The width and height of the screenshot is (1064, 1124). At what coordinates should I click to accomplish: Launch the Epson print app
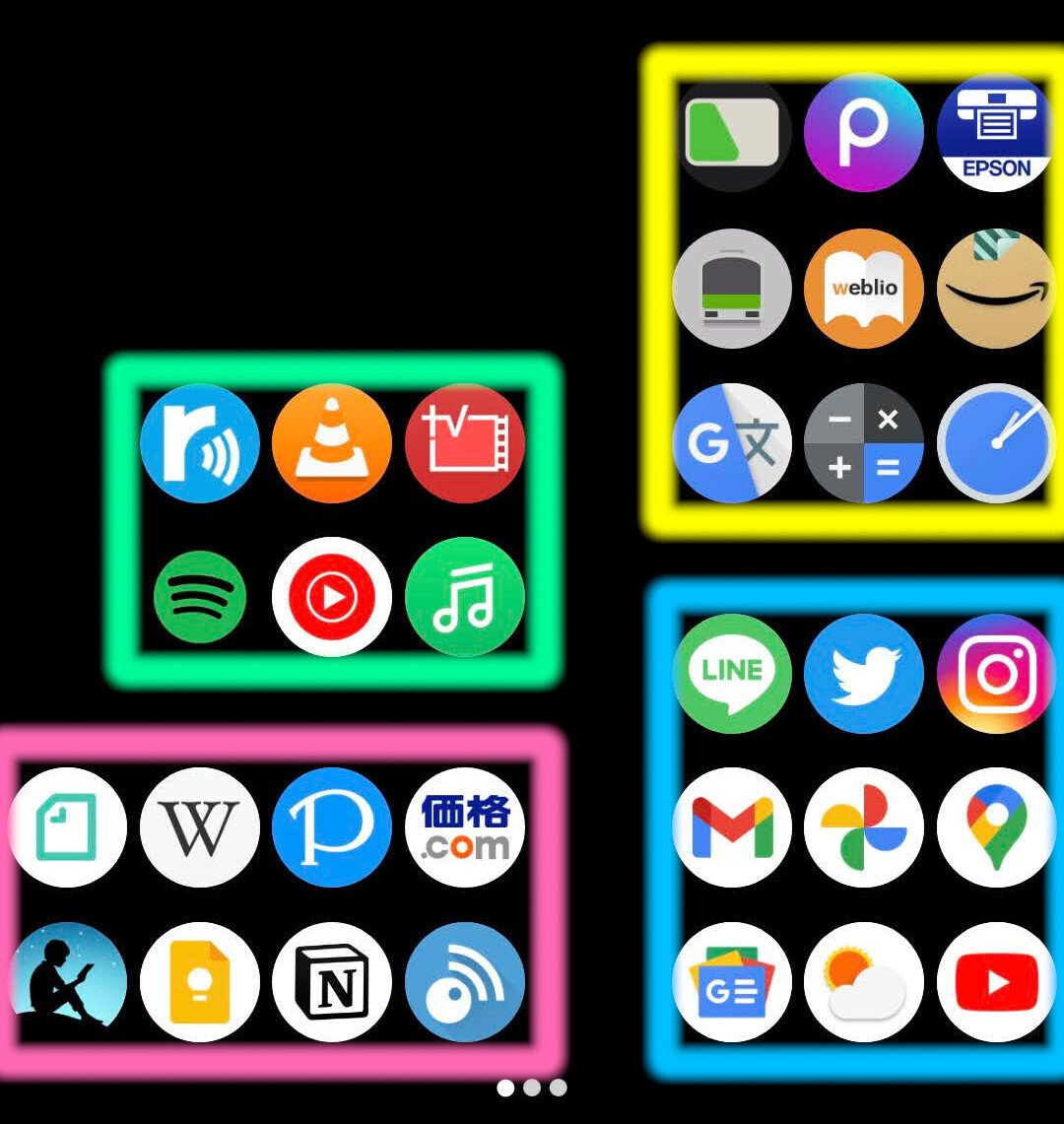(996, 132)
